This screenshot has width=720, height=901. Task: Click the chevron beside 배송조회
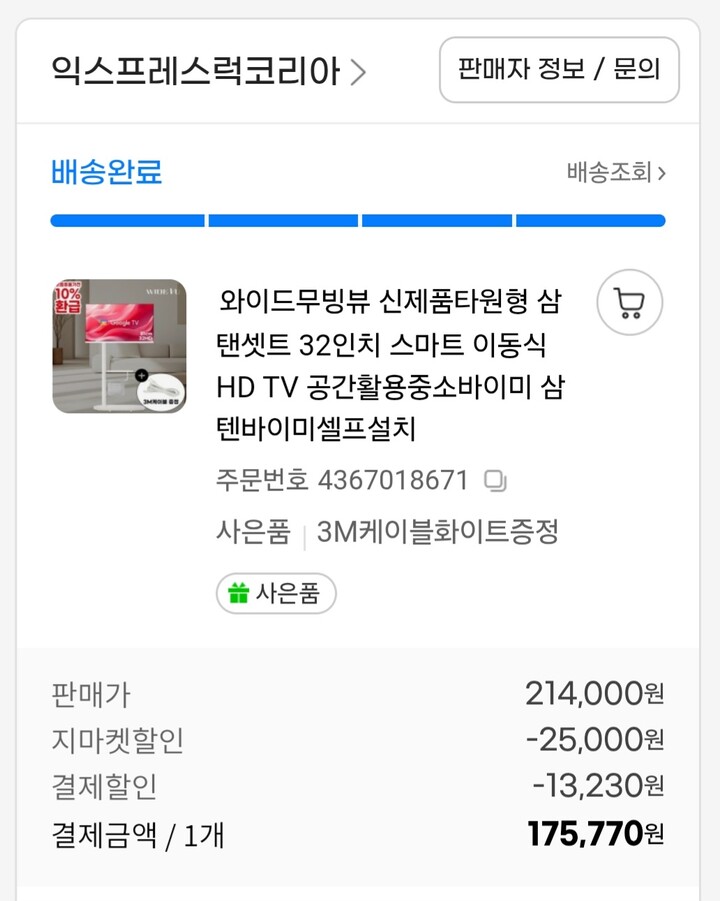click(x=661, y=172)
